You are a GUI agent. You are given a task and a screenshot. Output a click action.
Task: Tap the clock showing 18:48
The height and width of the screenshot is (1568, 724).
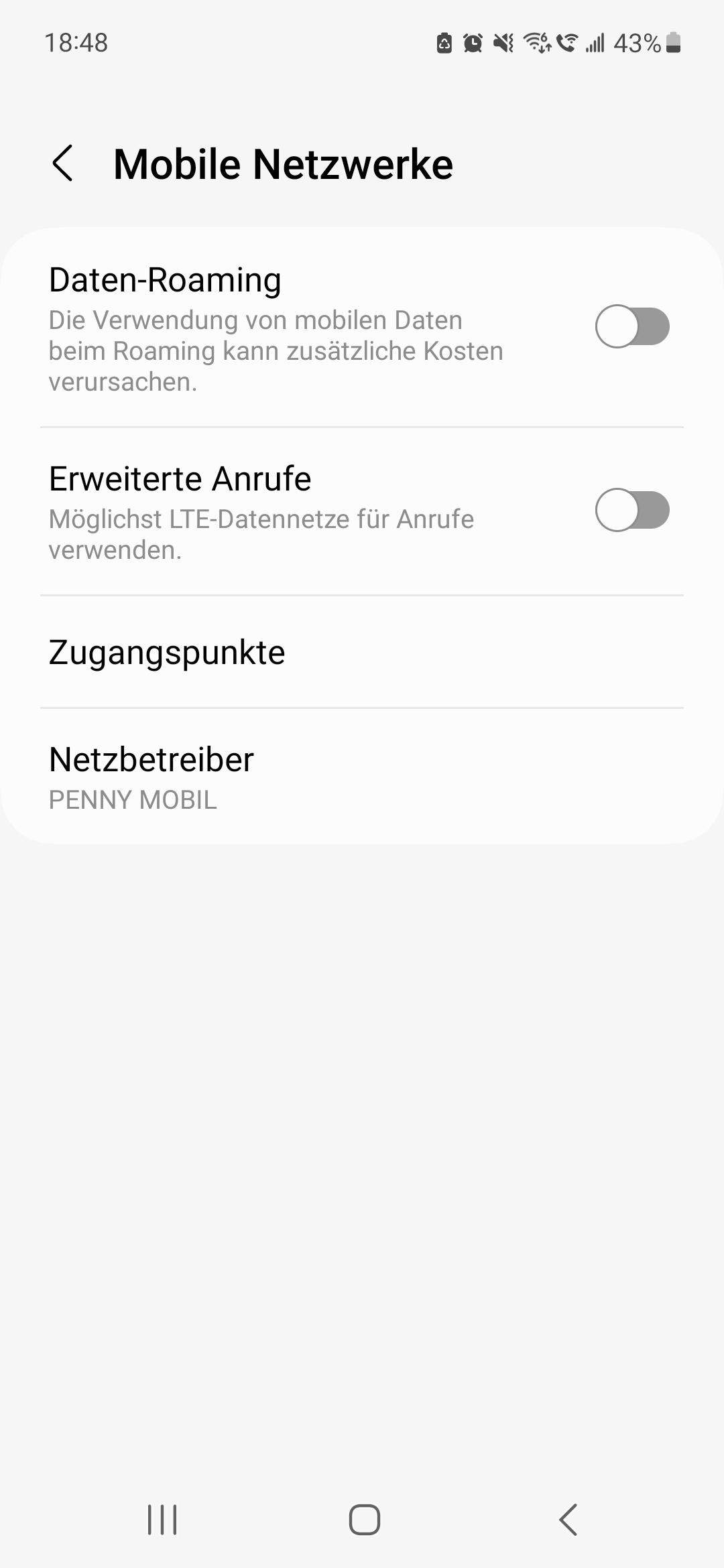coord(76,43)
